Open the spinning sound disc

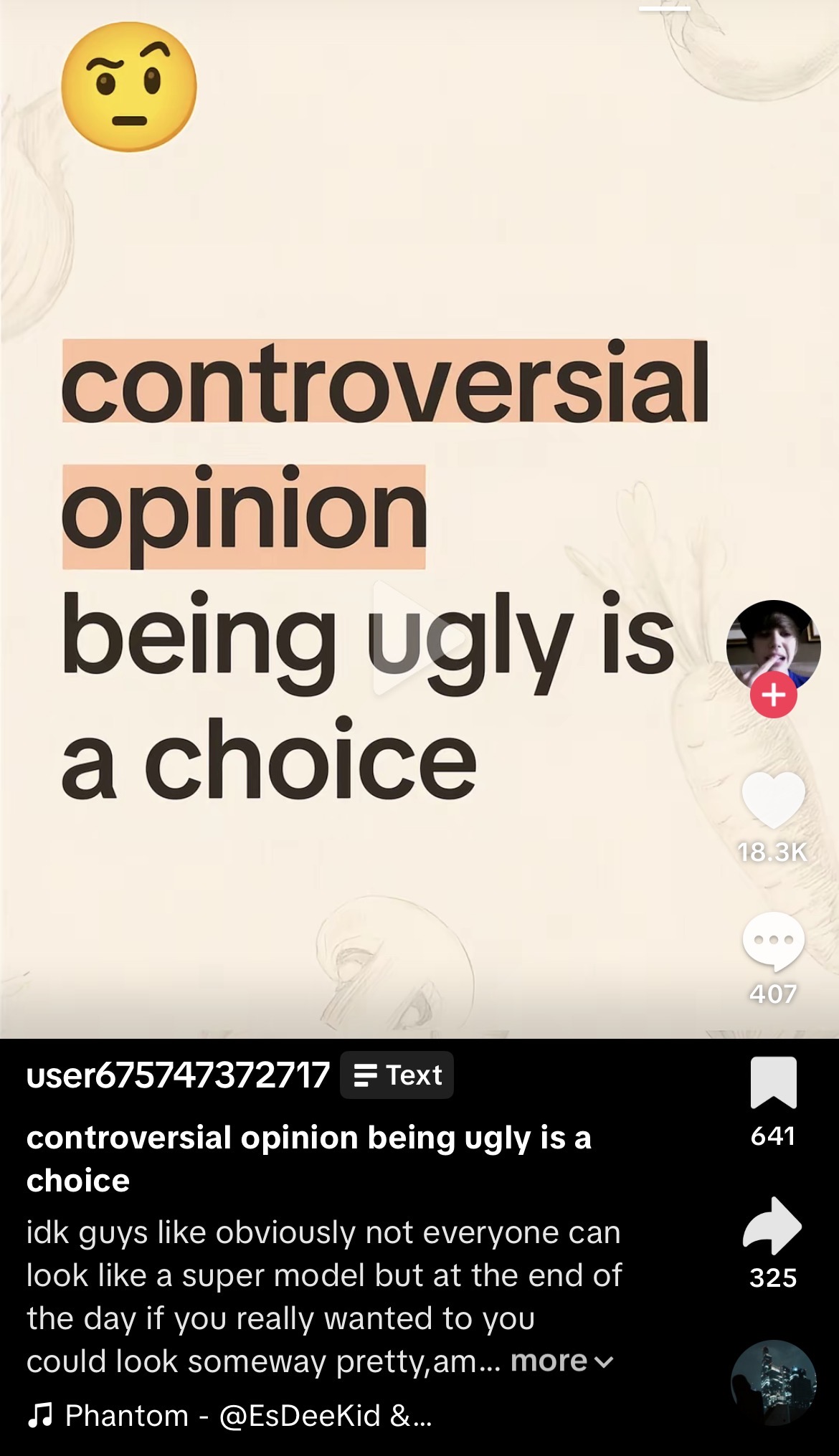[x=773, y=1381]
